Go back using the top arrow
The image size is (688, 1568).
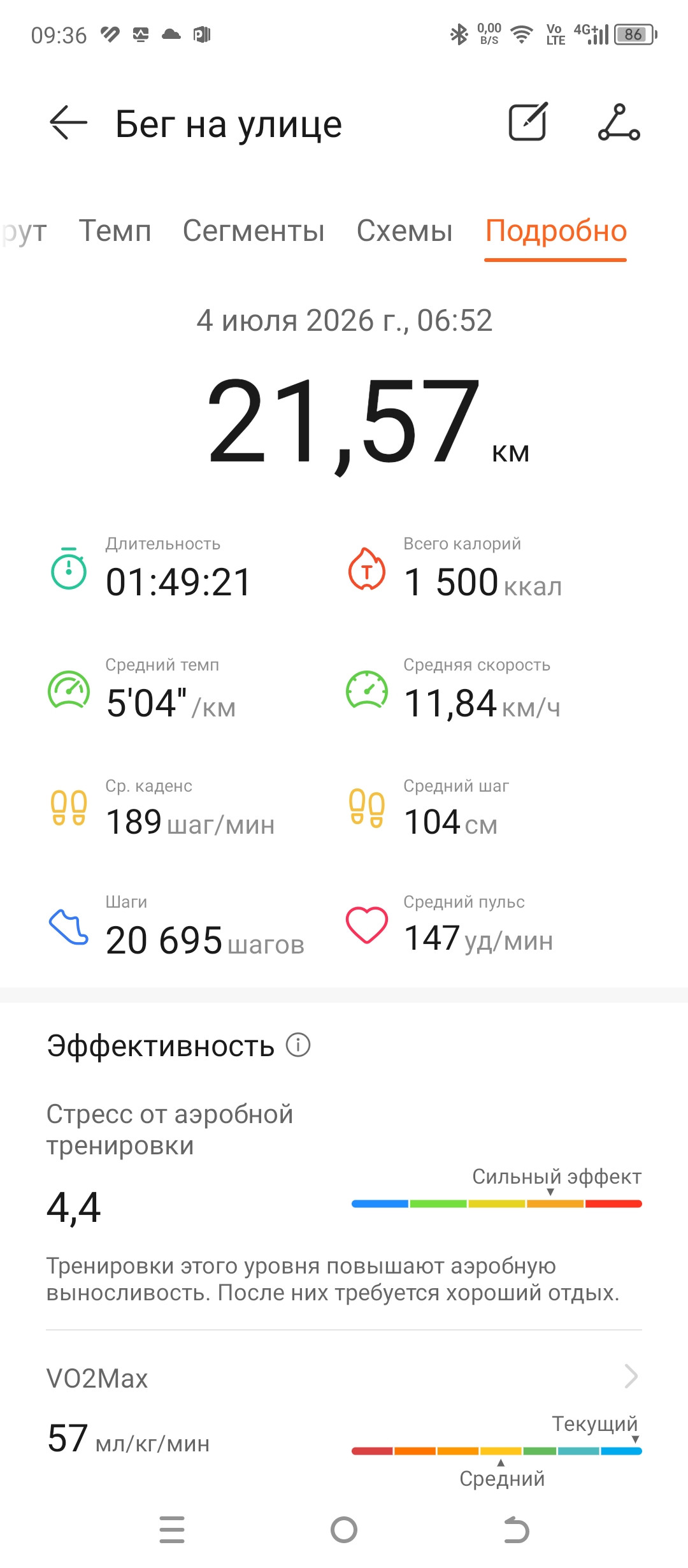[x=68, y=122]
